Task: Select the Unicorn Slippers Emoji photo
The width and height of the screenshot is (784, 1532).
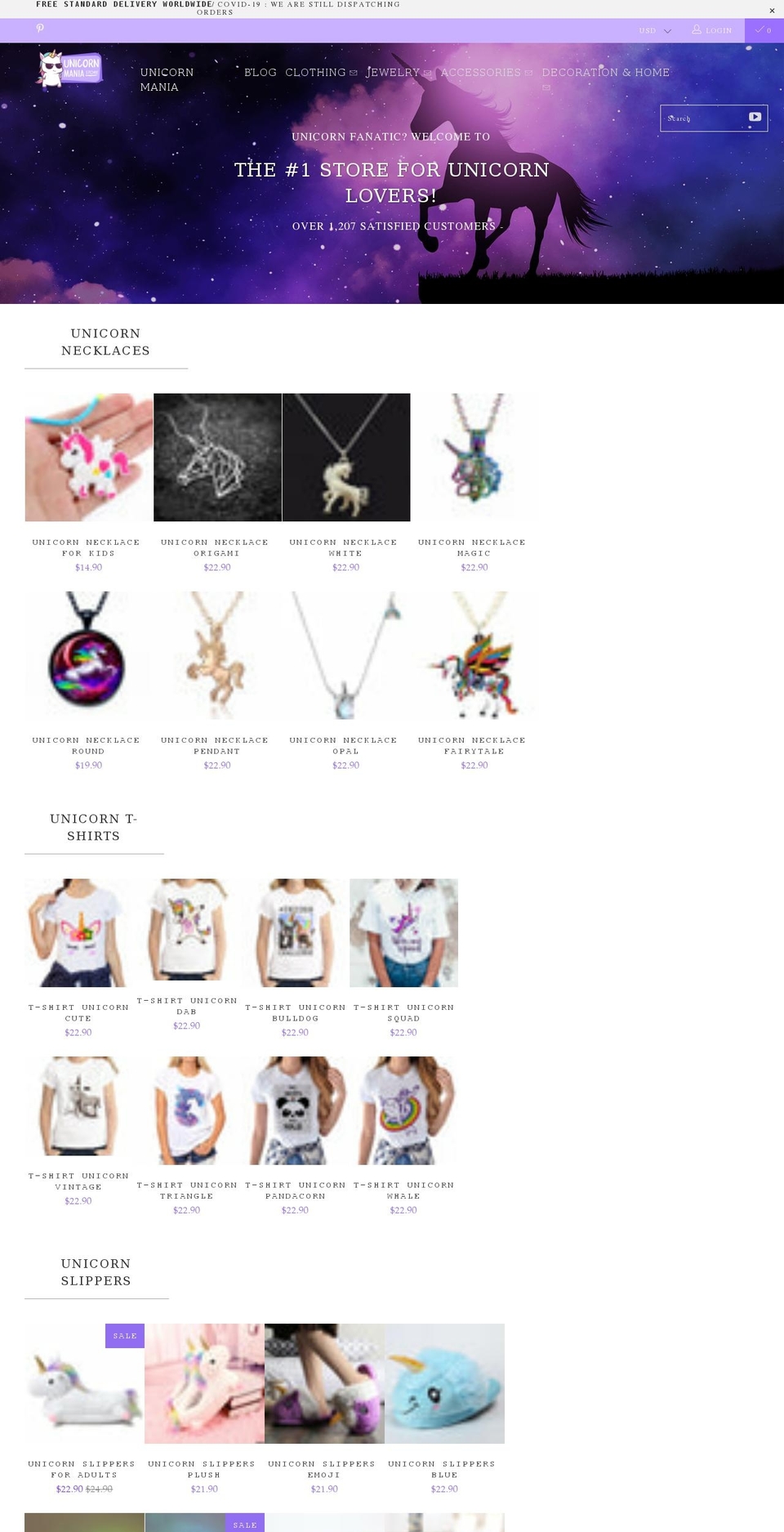Action: 324,1382
